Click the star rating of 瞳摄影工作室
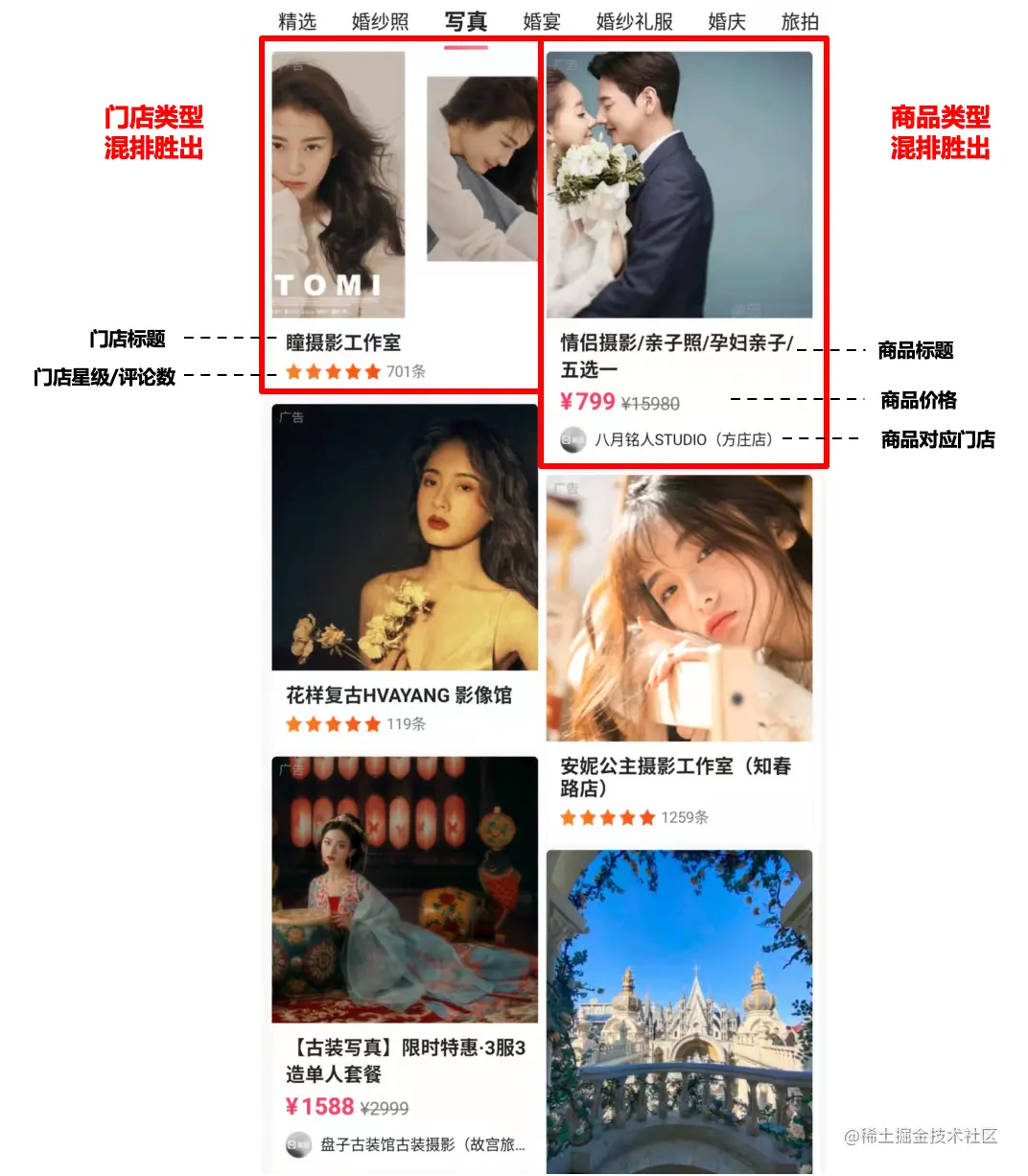Screen dimensions: 1028x1176 pos(333,371)
